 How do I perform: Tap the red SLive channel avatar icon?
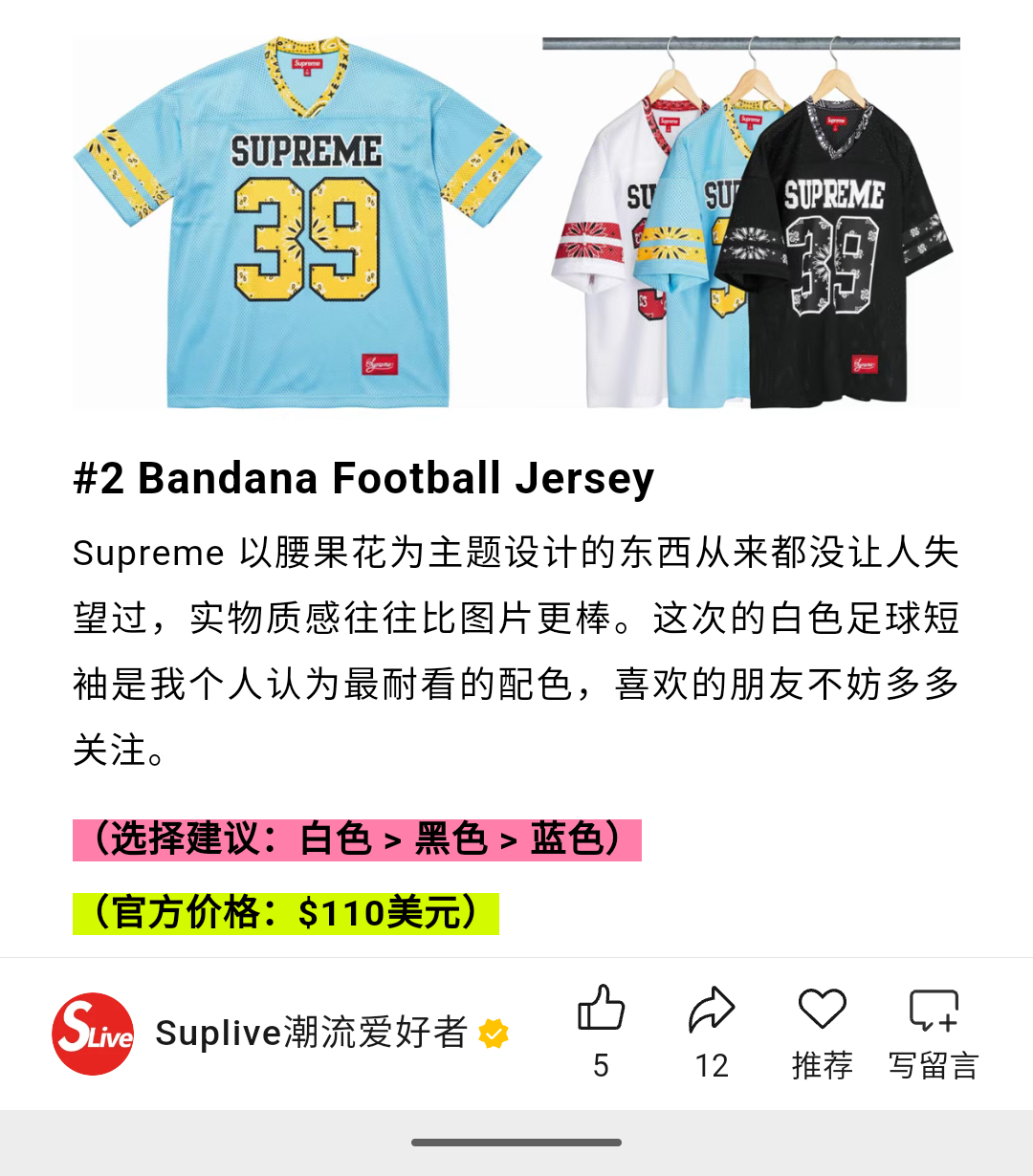[92, 1033]
